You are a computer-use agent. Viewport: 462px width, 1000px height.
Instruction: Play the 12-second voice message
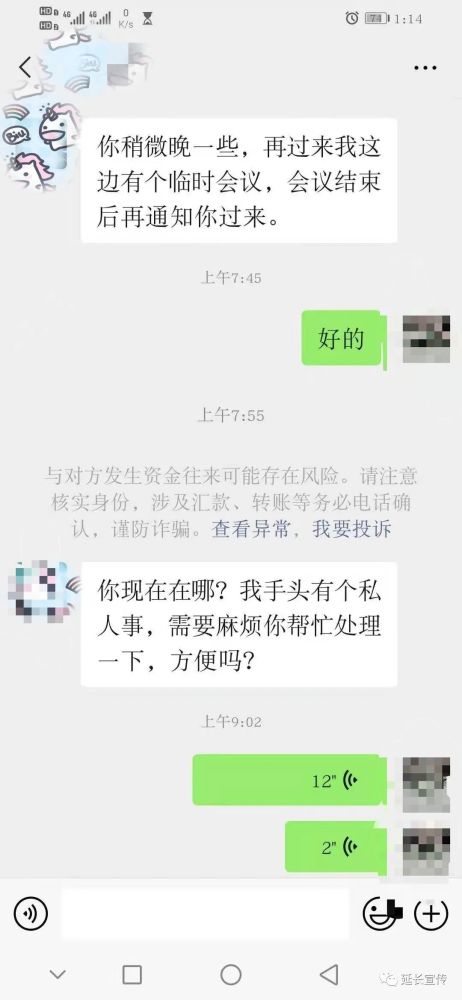click(x=290, y=779)
